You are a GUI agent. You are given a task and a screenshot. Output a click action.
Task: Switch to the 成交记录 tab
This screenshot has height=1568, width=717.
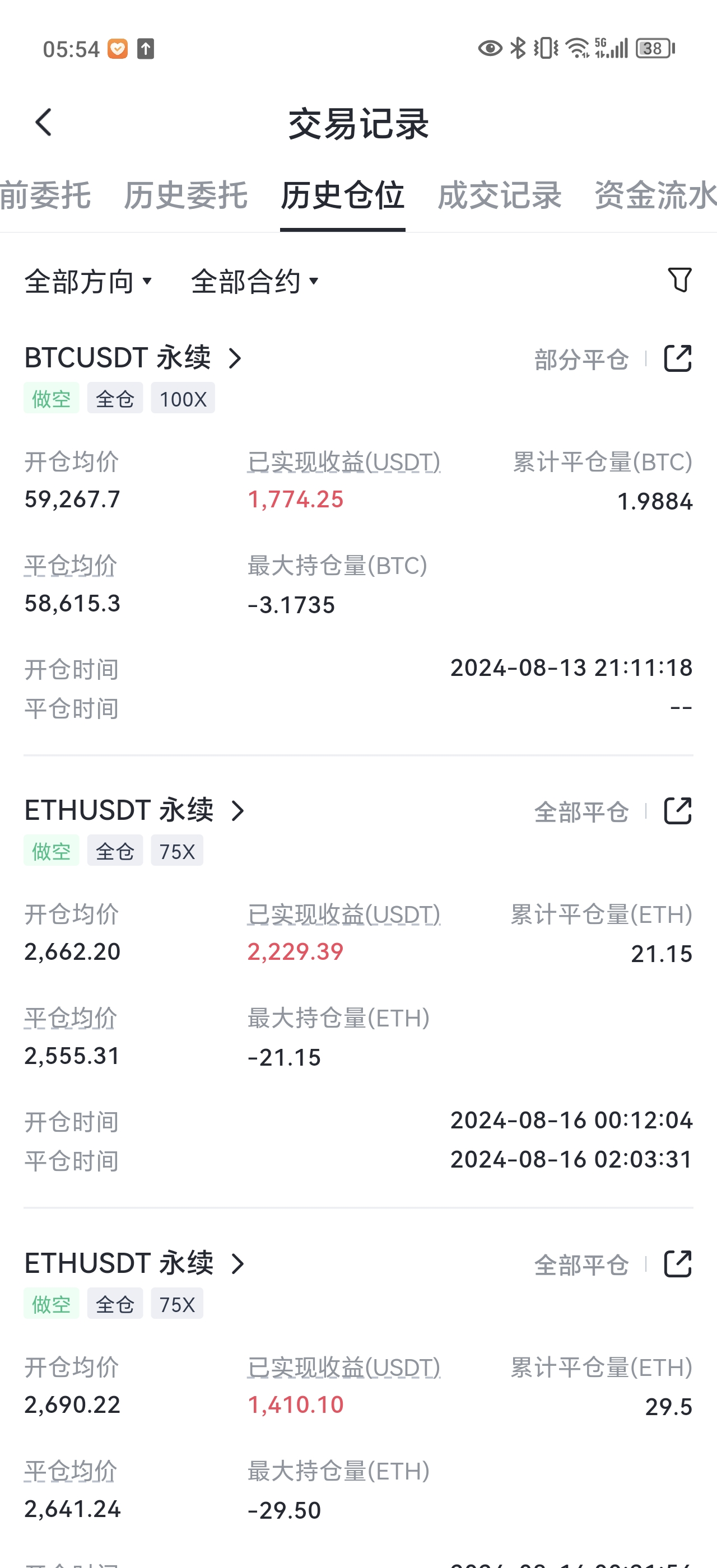pos(499,196)
